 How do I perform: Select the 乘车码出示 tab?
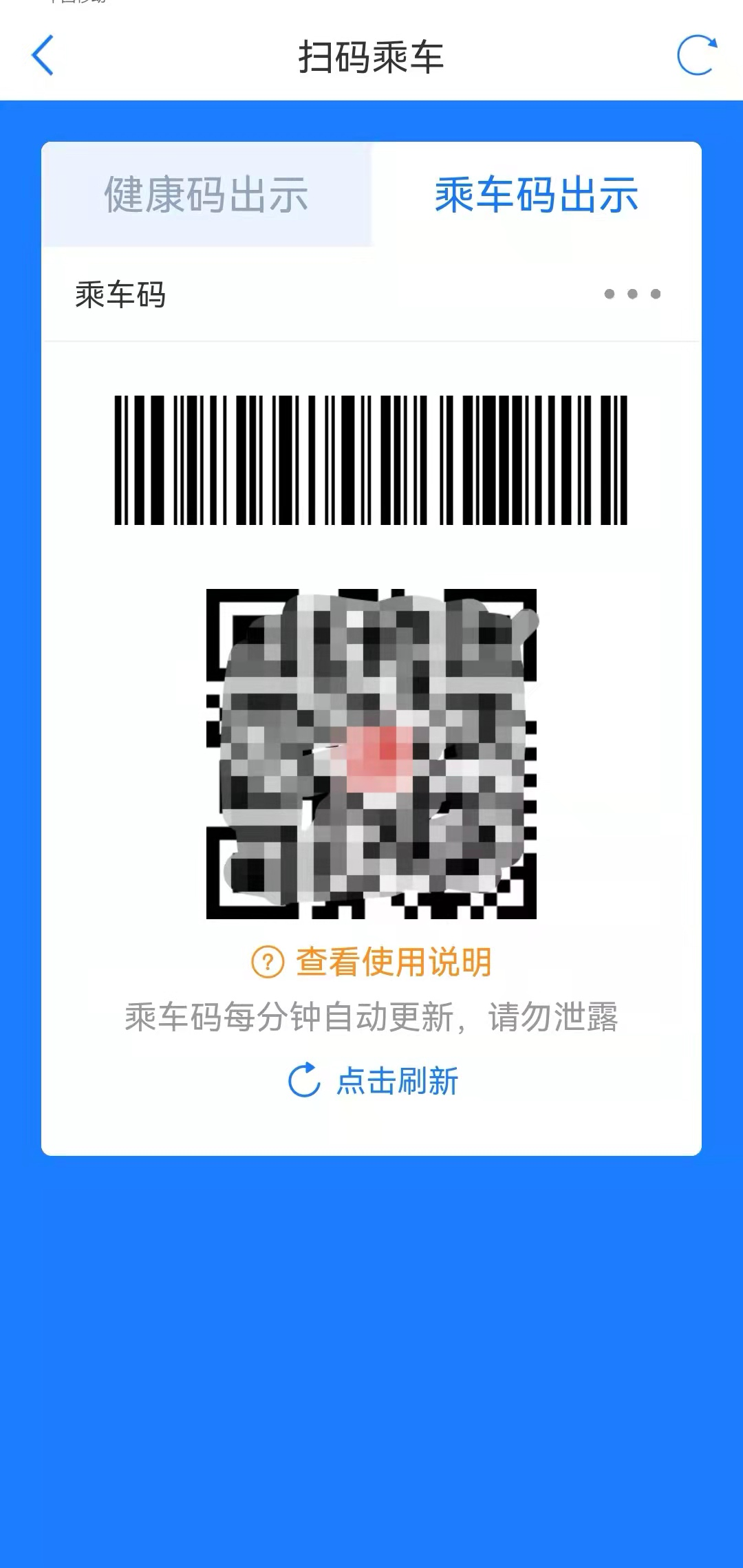point(537,195)
